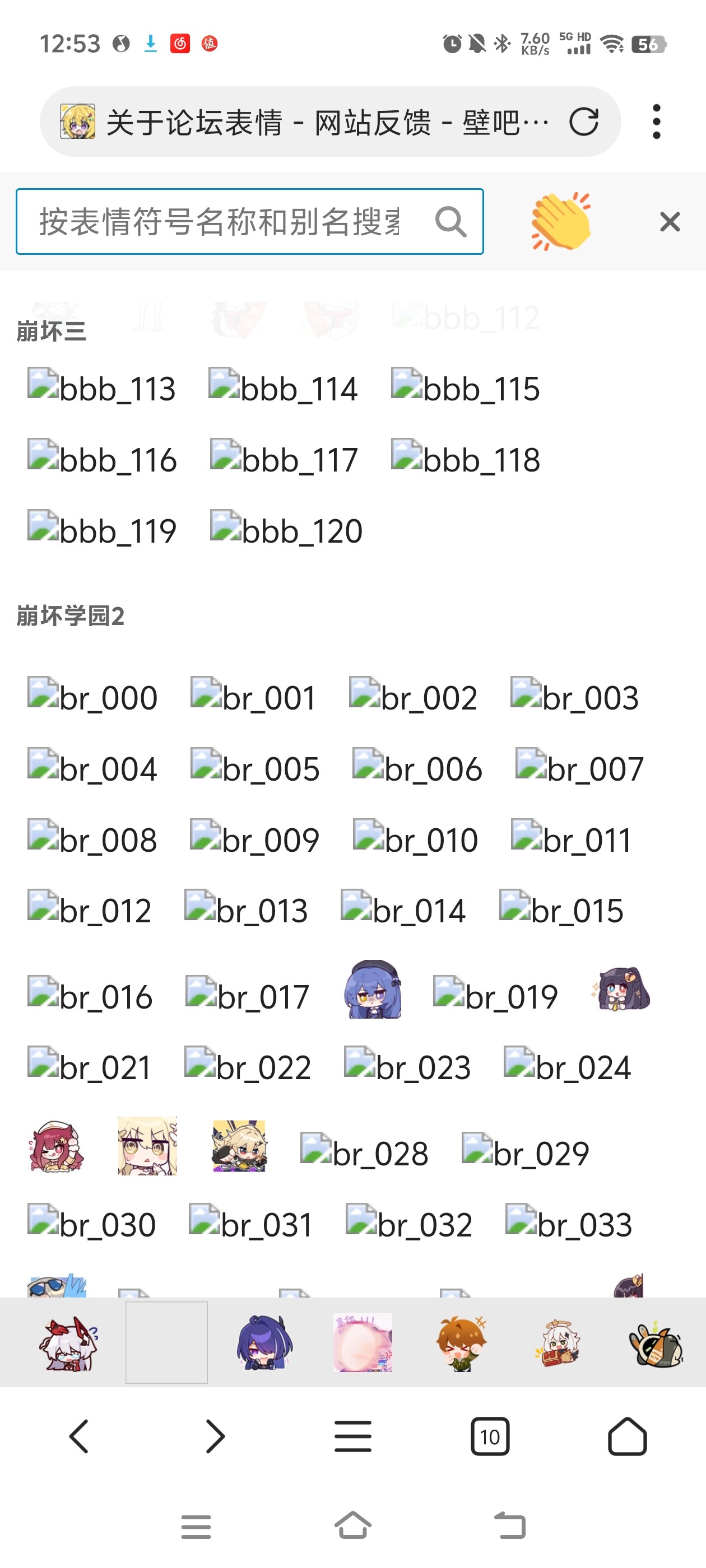This screenshot has width=706, height=1568.
Task: Open the browser three-dot overflow menu
Action: point(656,122)
